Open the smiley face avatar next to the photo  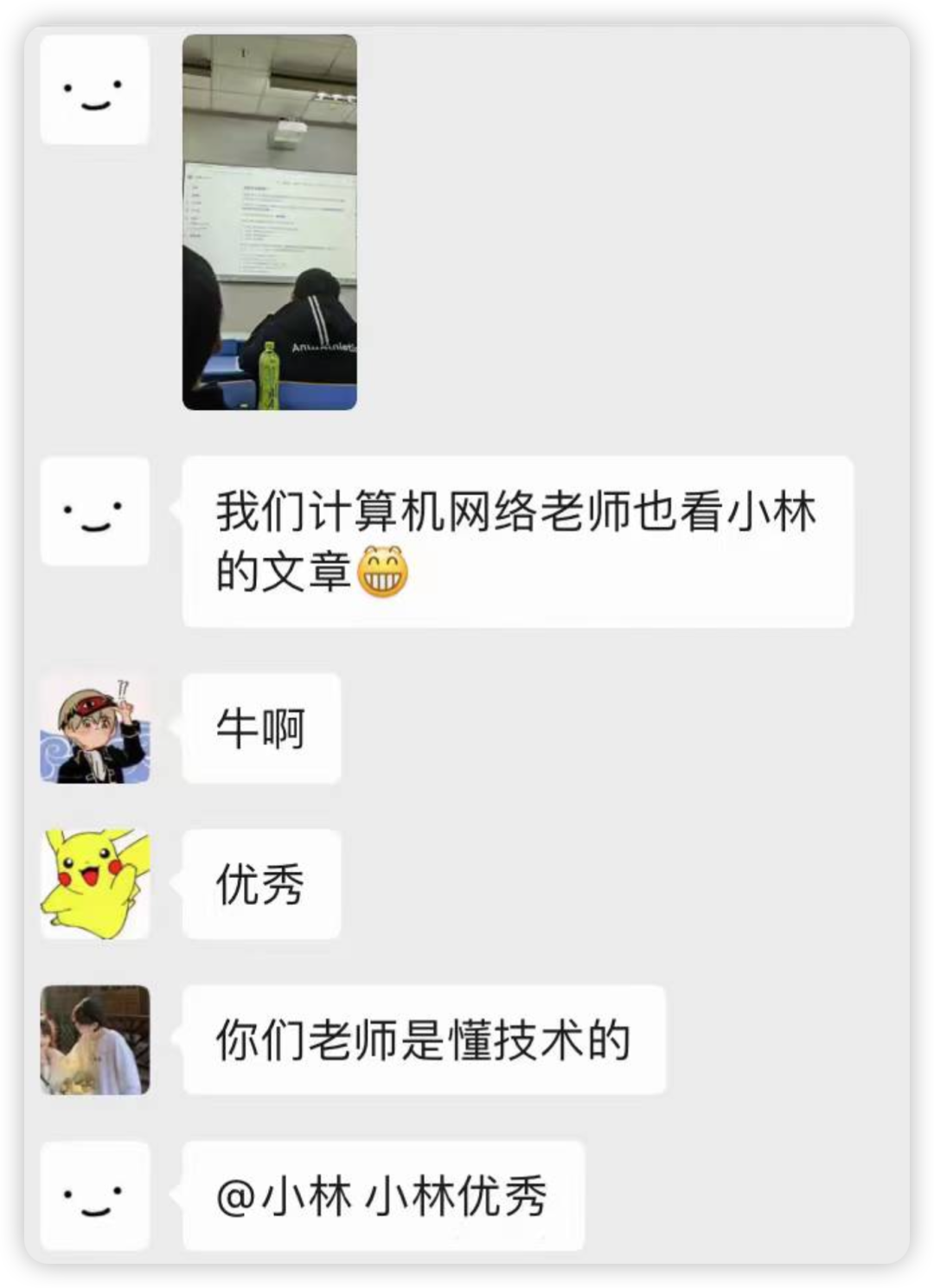[95, 89]
